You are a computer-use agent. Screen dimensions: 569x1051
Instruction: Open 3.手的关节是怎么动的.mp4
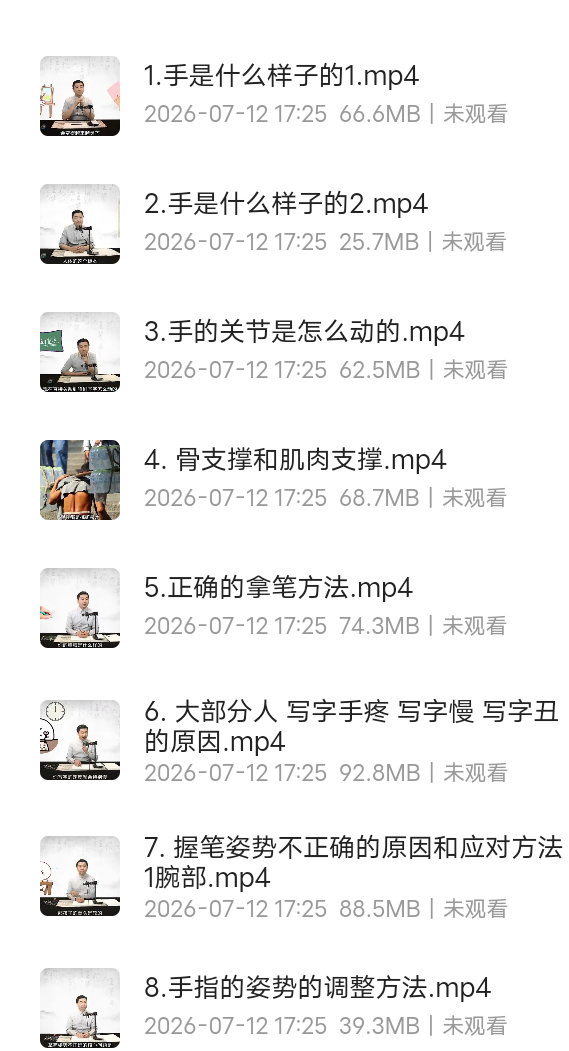coord(284,351)
